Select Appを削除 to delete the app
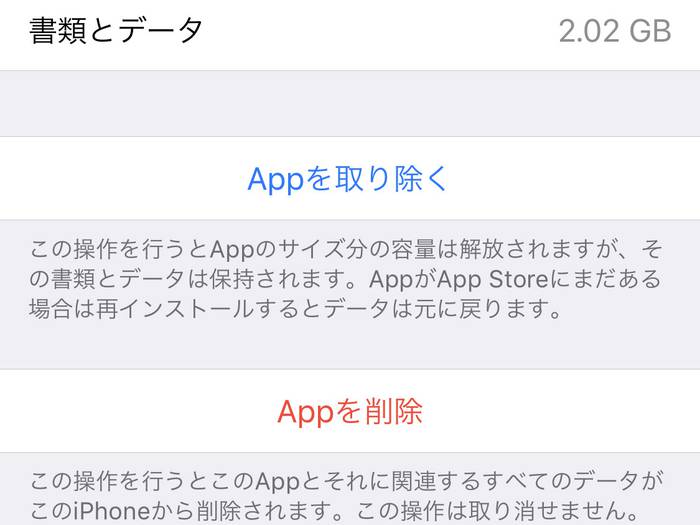The height and width of the screenshot is (525, 700). coord(349,411)
